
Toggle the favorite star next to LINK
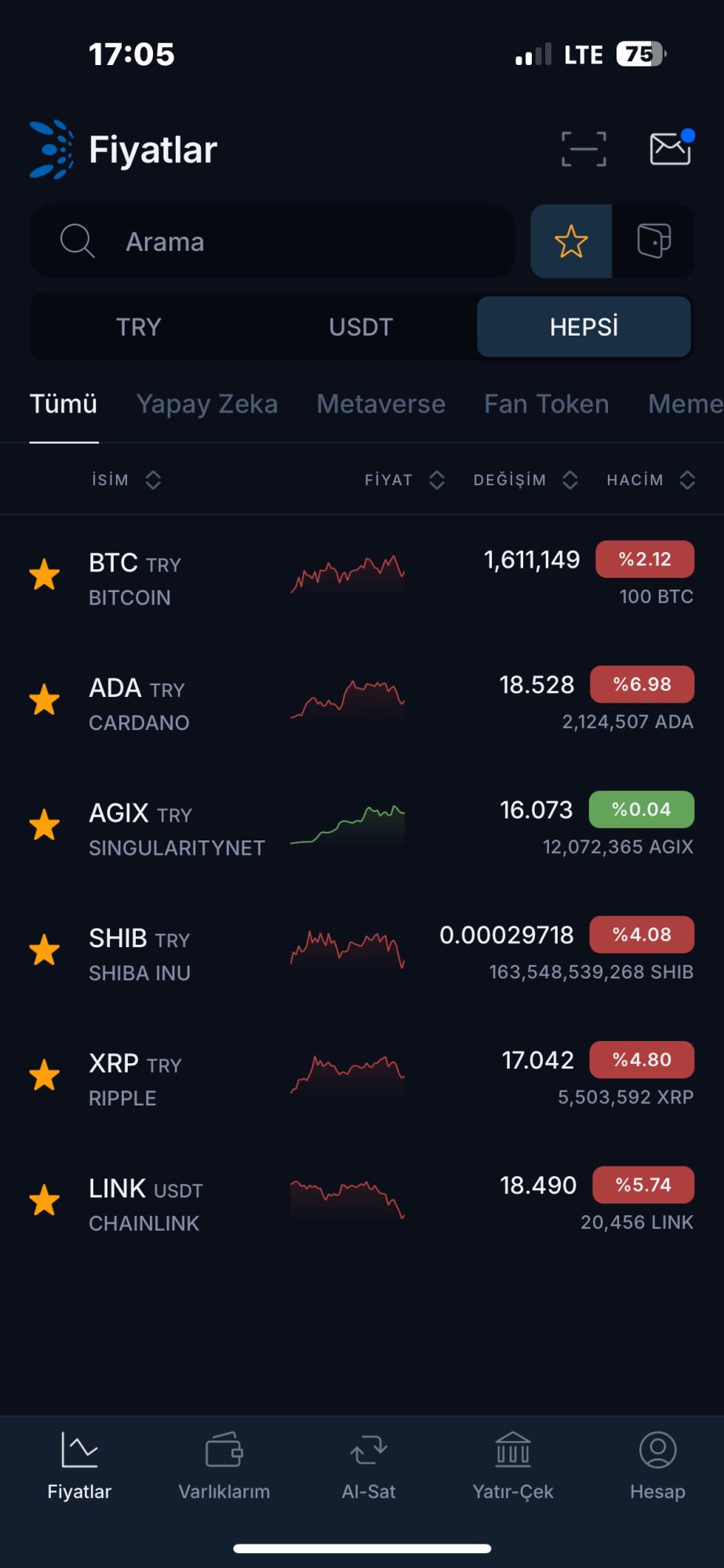point(45,1200)
